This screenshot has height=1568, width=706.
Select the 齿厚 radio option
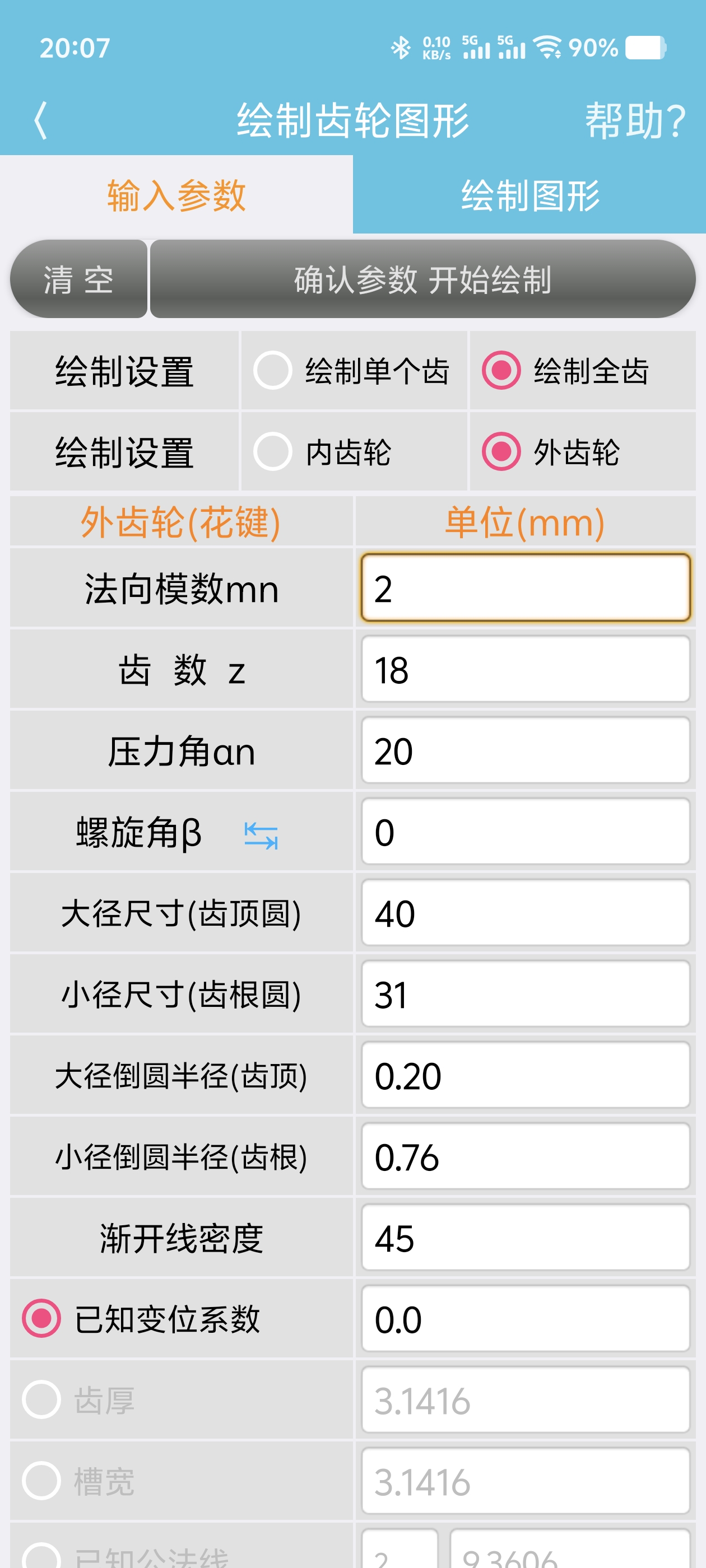tap(41, 1400)
